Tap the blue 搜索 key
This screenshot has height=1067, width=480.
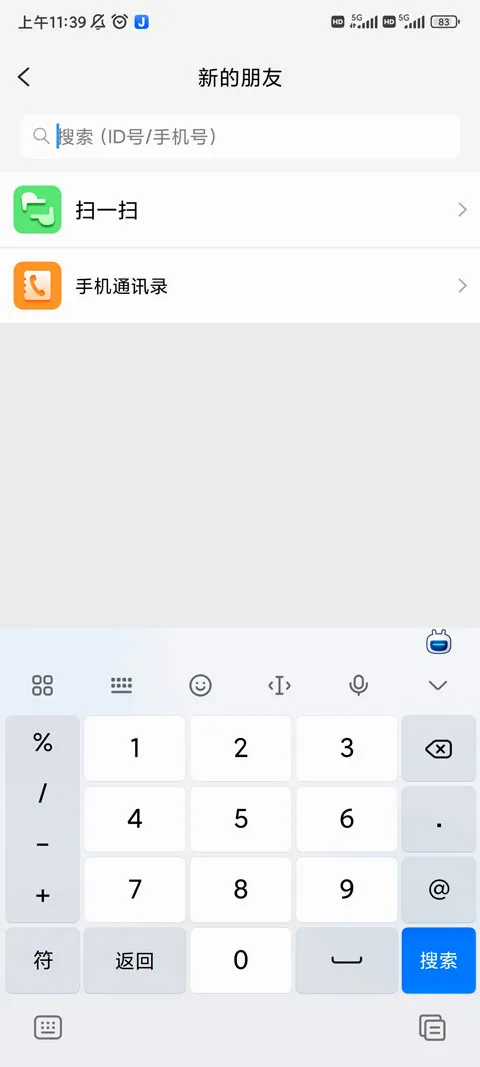(x=438, y=960)
